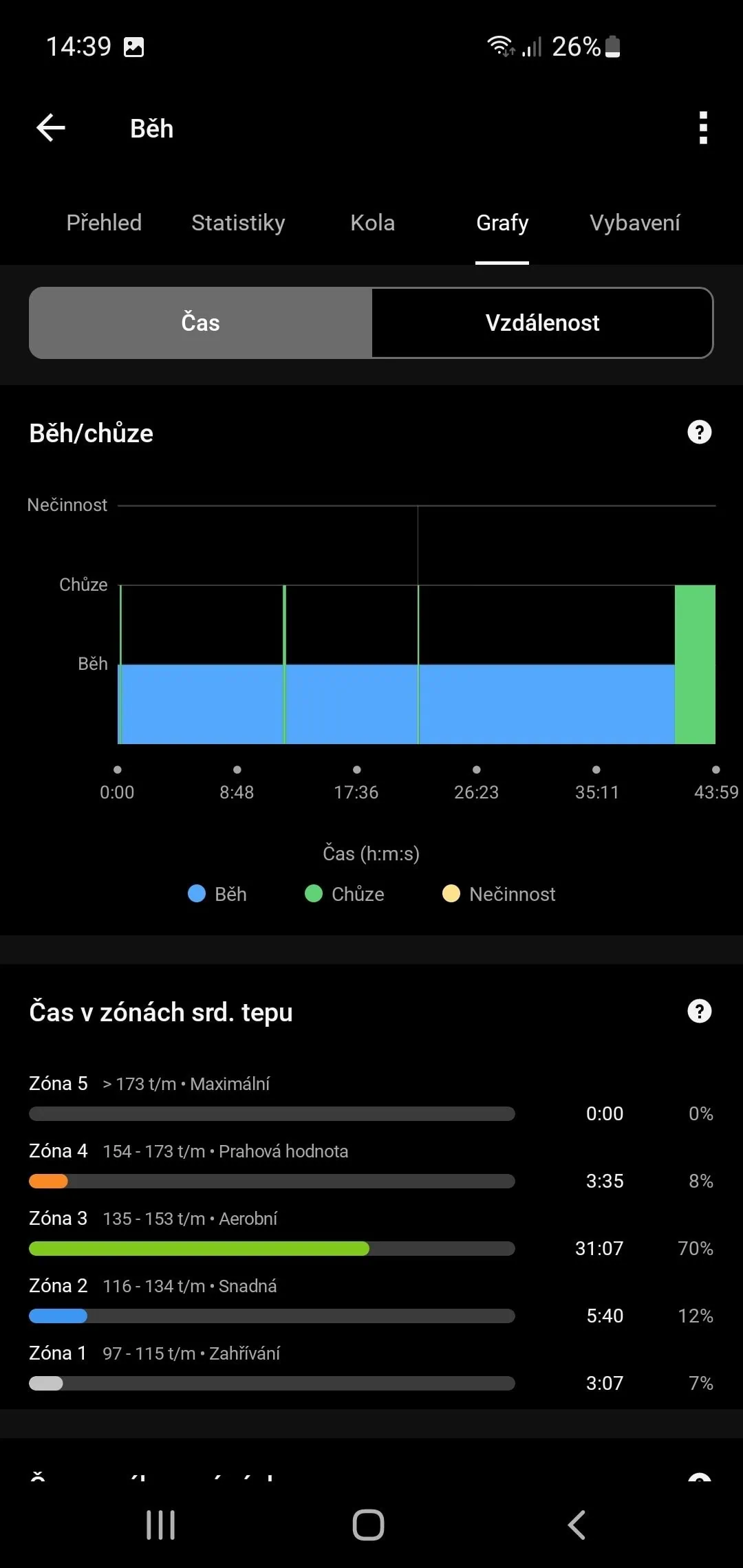Open recent apps from navigation bar

(161, 1525)
